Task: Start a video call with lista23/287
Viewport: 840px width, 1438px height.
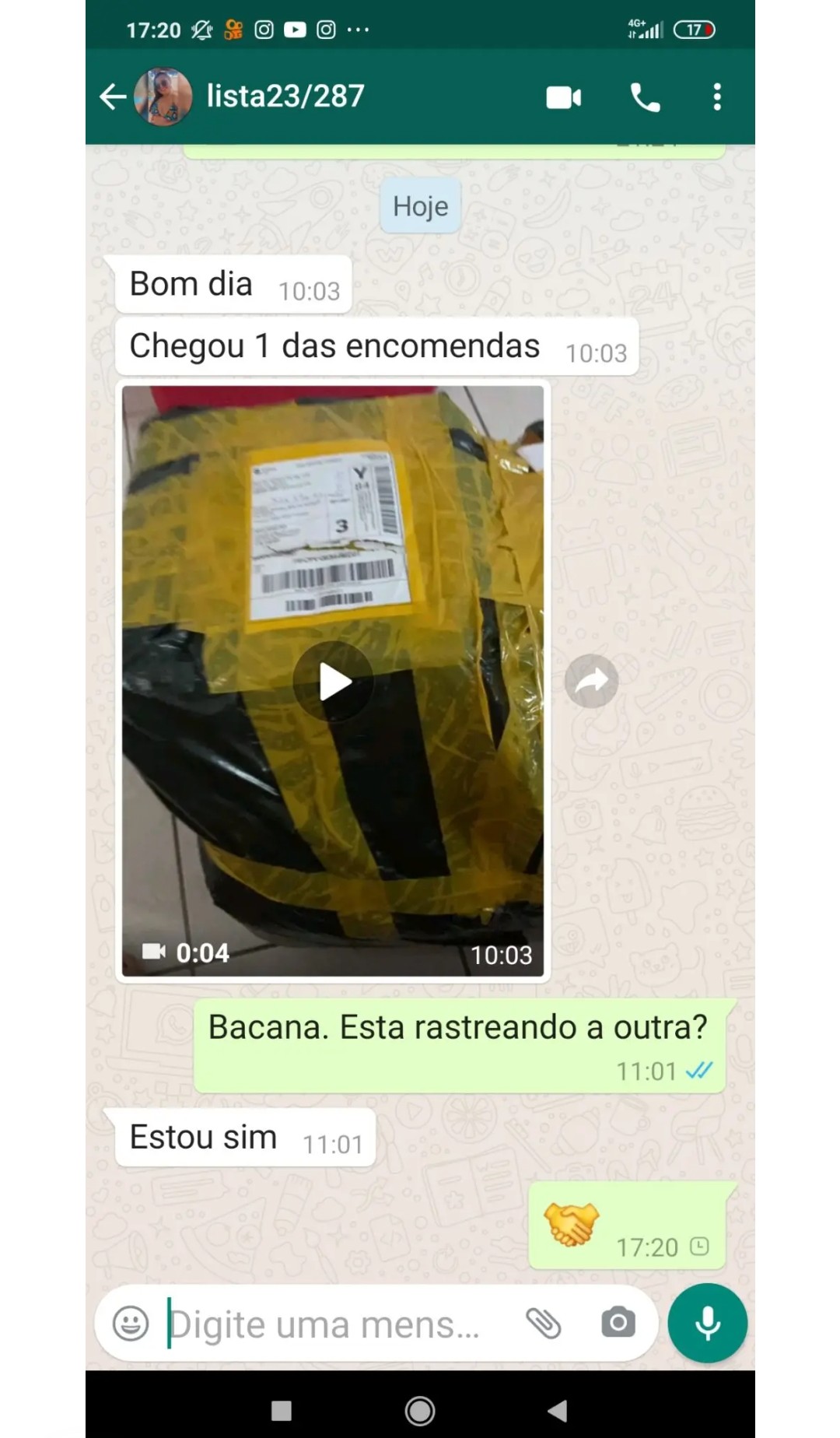Action: click(x=564, y=97)
